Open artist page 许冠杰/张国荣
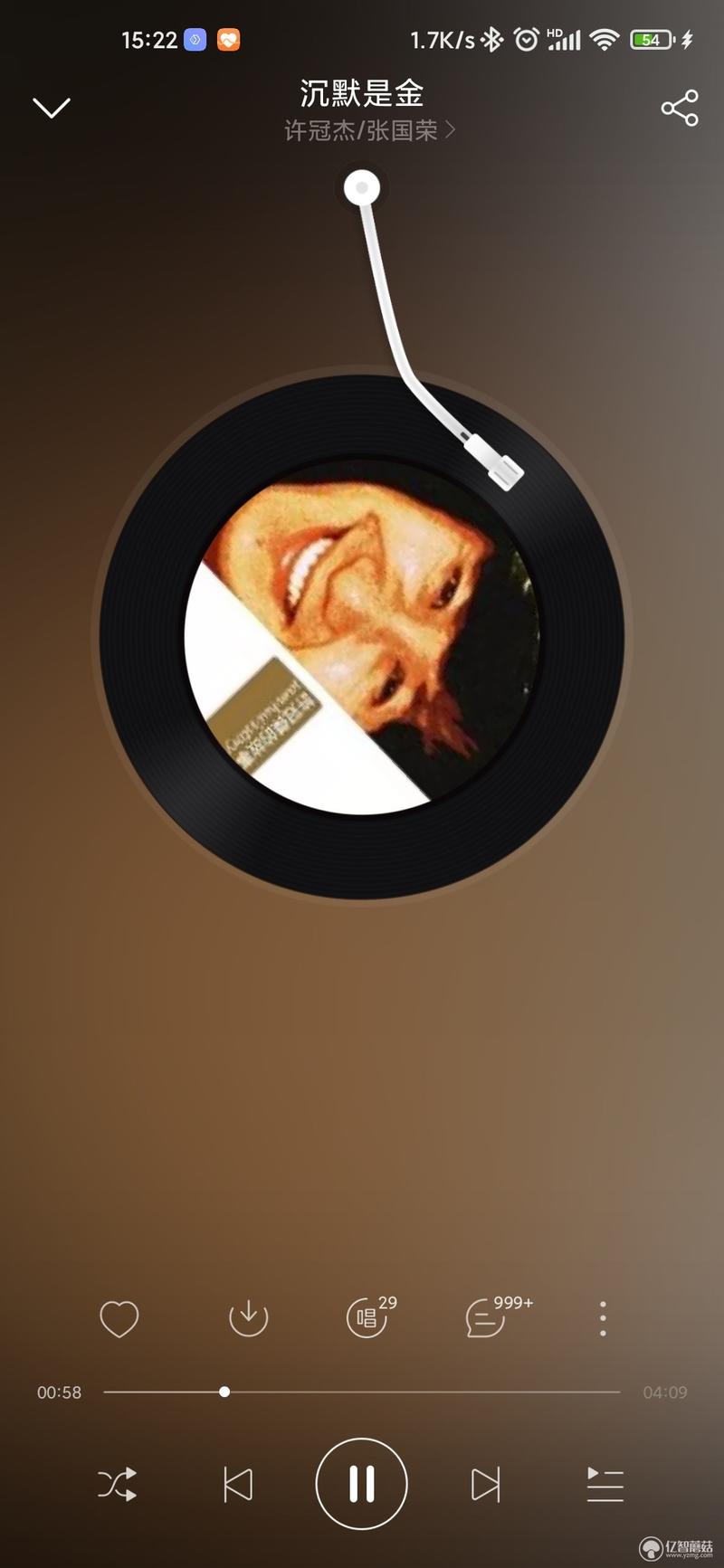The width and height of the screenshot is (724, 1568). point(369,130)
